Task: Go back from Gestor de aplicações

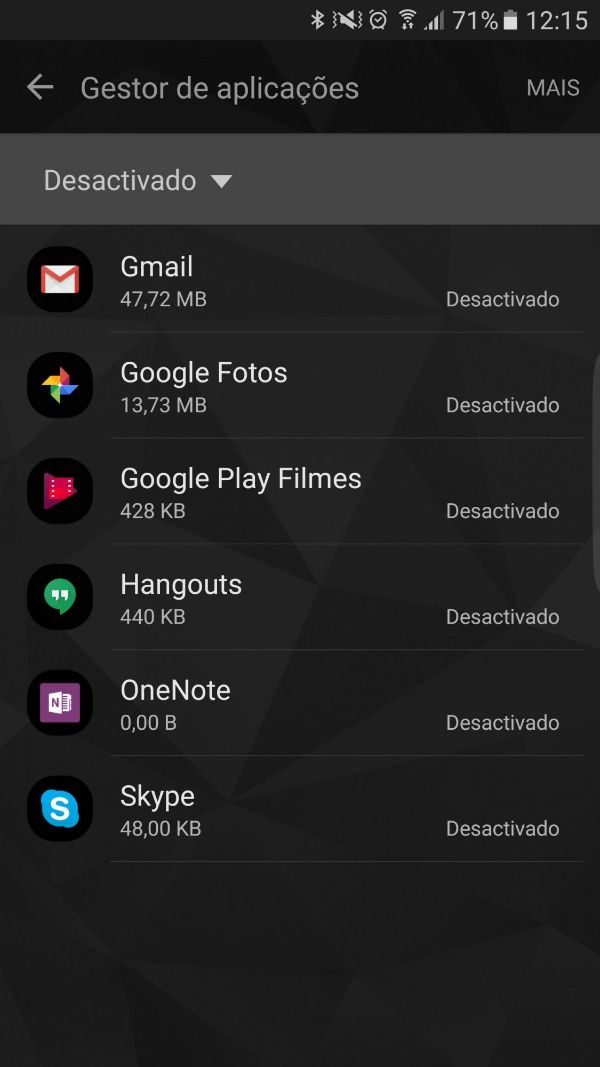Action: (39, 87)
